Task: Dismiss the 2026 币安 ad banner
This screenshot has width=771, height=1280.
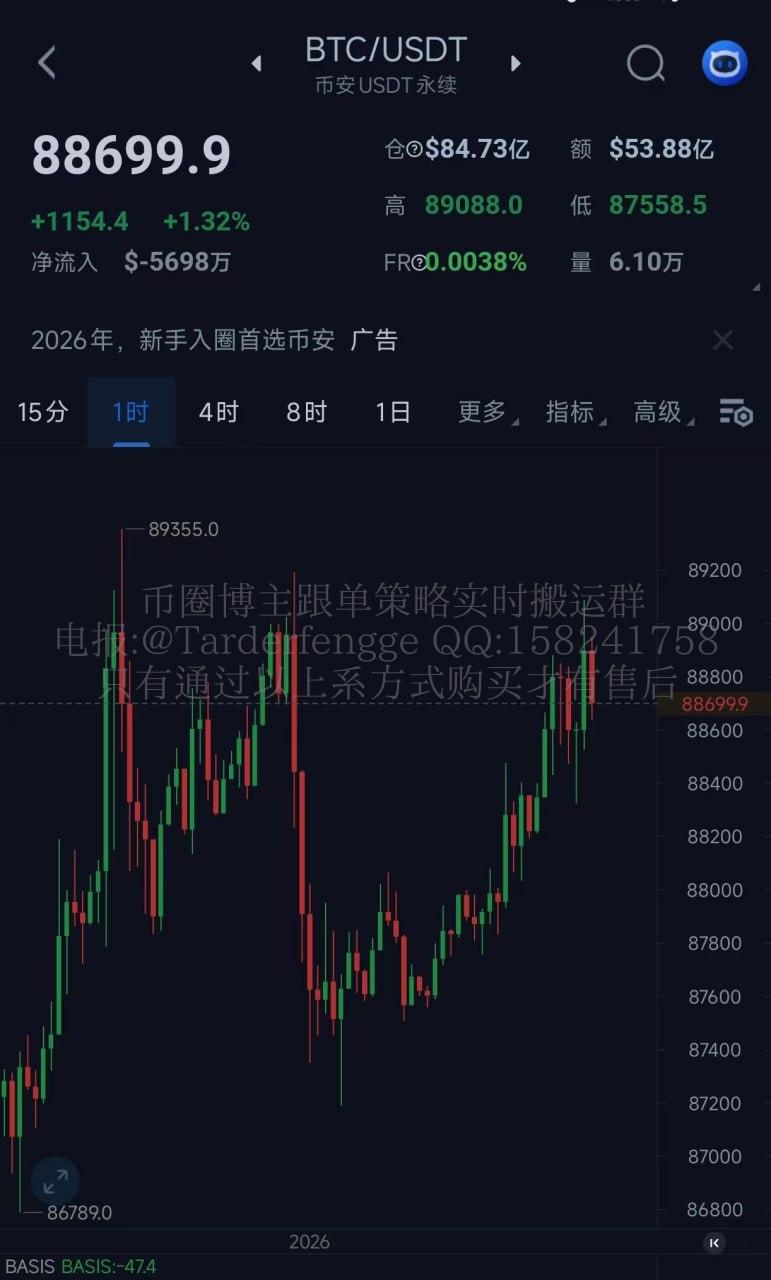Action: pyautogui.click(x=722, y=340)
